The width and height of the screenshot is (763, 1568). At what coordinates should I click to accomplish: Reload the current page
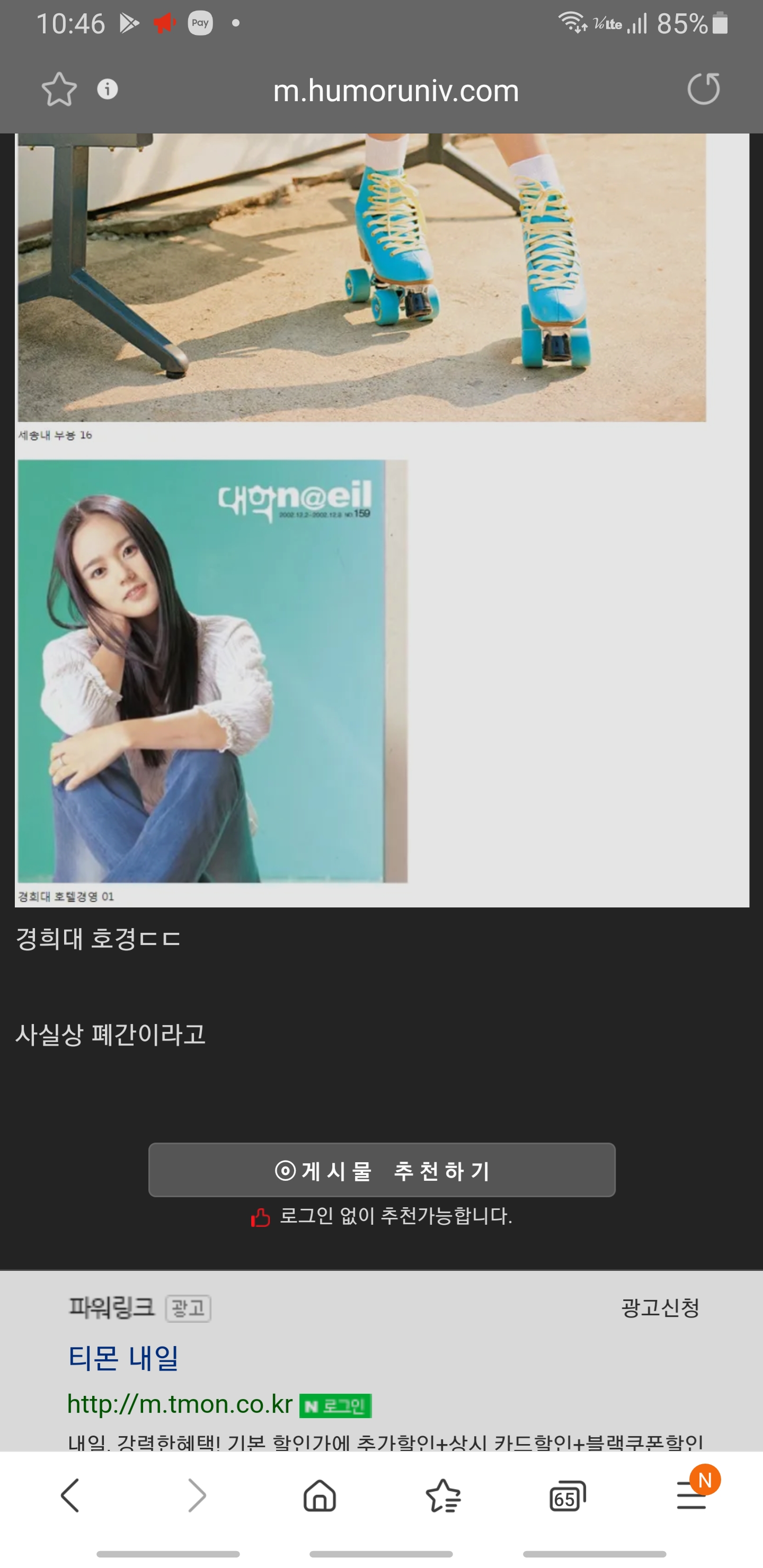[703, 90]
